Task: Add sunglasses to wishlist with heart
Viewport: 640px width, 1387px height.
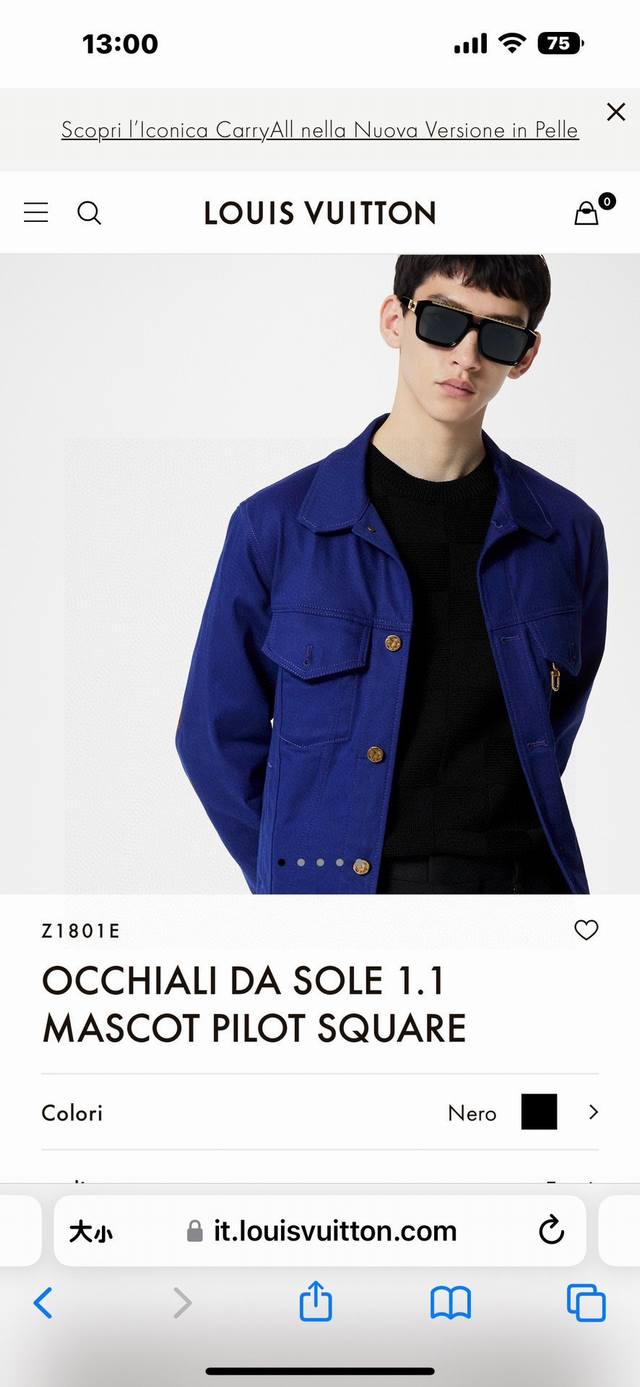Action: tap(586, 930)
